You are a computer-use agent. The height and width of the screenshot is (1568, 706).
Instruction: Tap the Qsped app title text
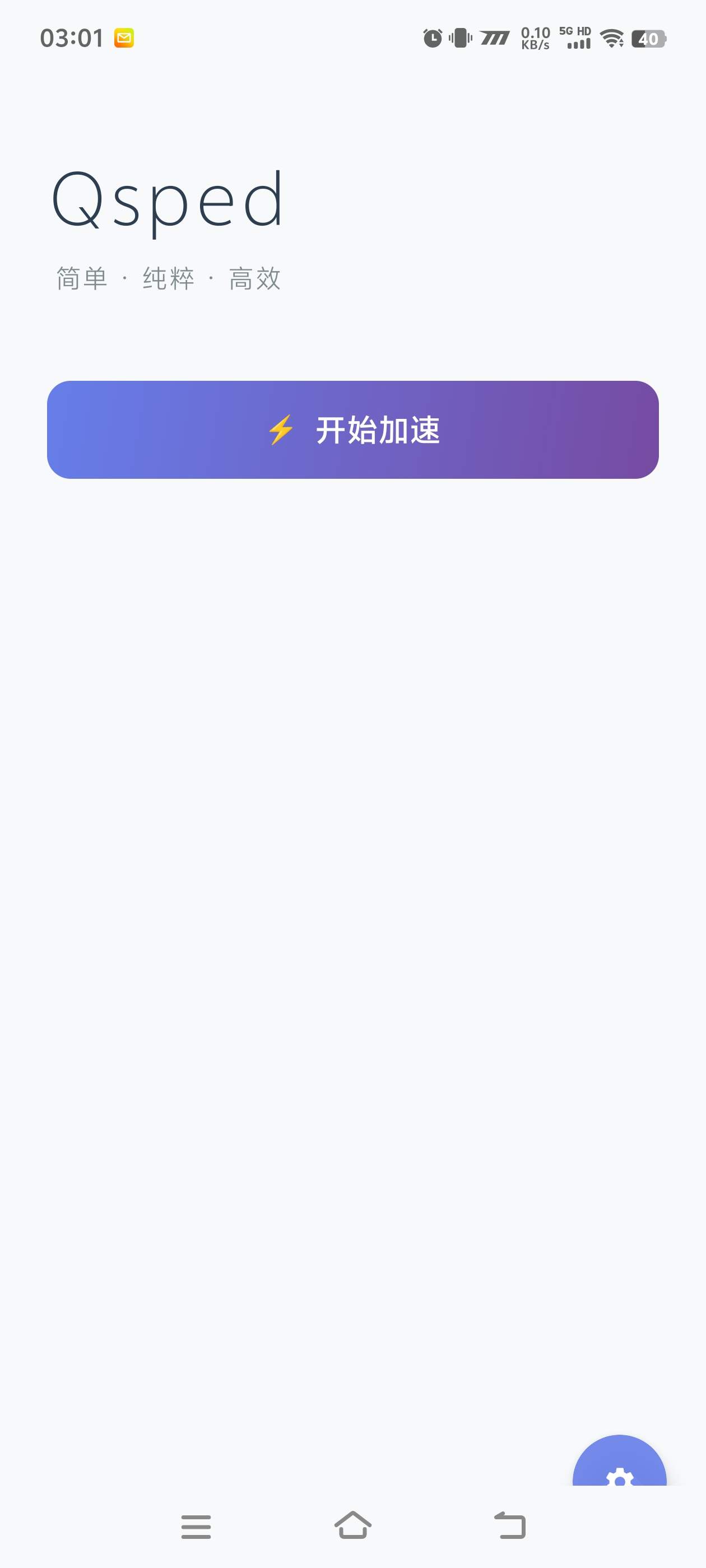click(x=168, y=198)
